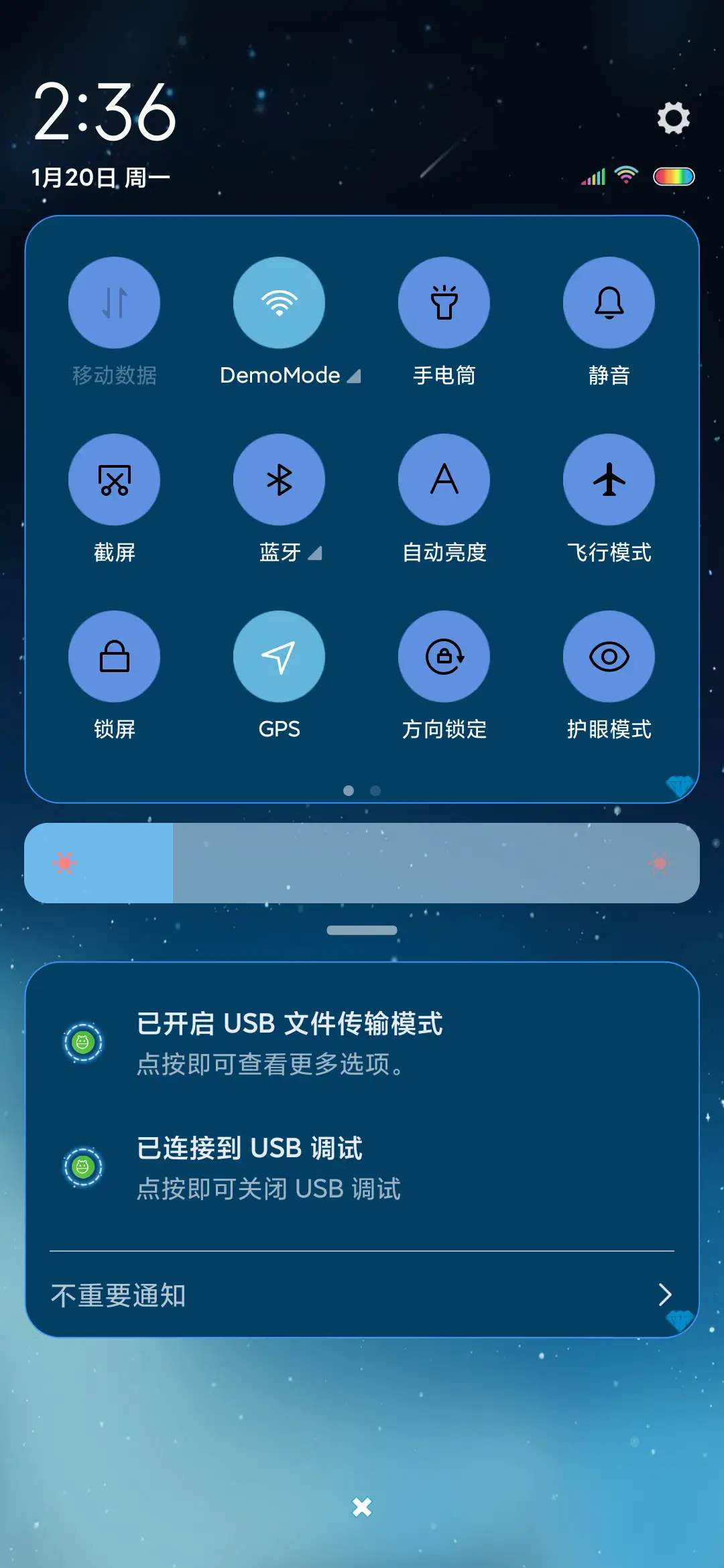Toggle eye protection mode
The width and height of the screenshot is (724, 1568).
pos(609,657)
